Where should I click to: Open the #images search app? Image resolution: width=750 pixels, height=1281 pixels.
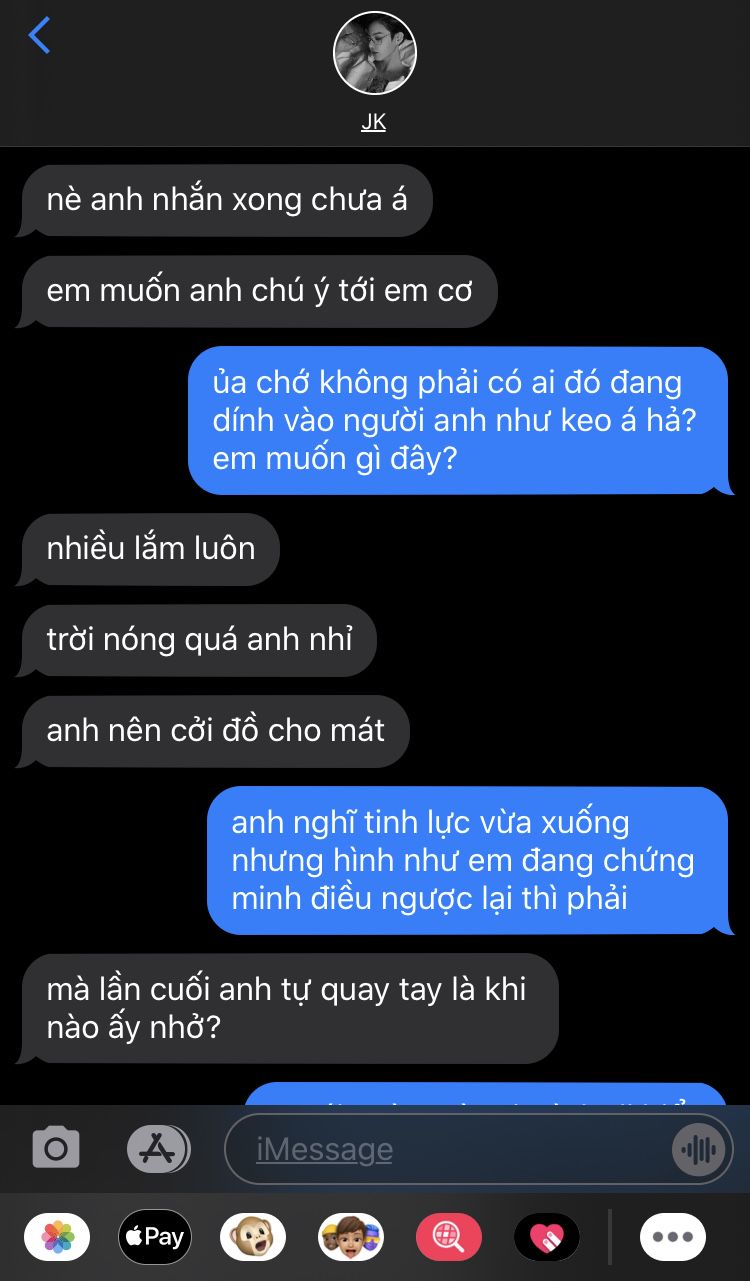[448, 1237]
